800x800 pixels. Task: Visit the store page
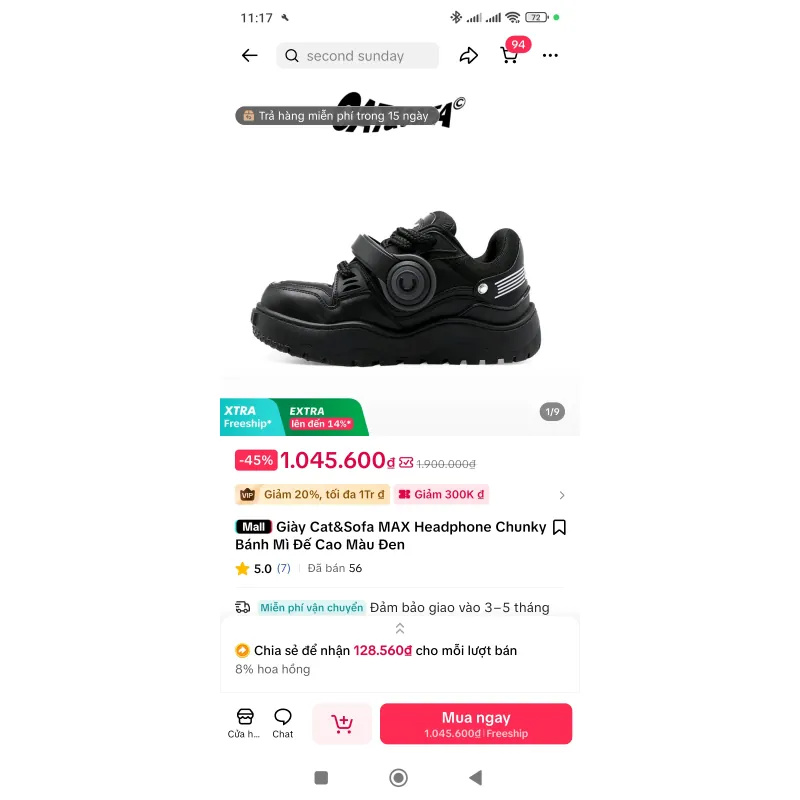(x=245, y=722)
